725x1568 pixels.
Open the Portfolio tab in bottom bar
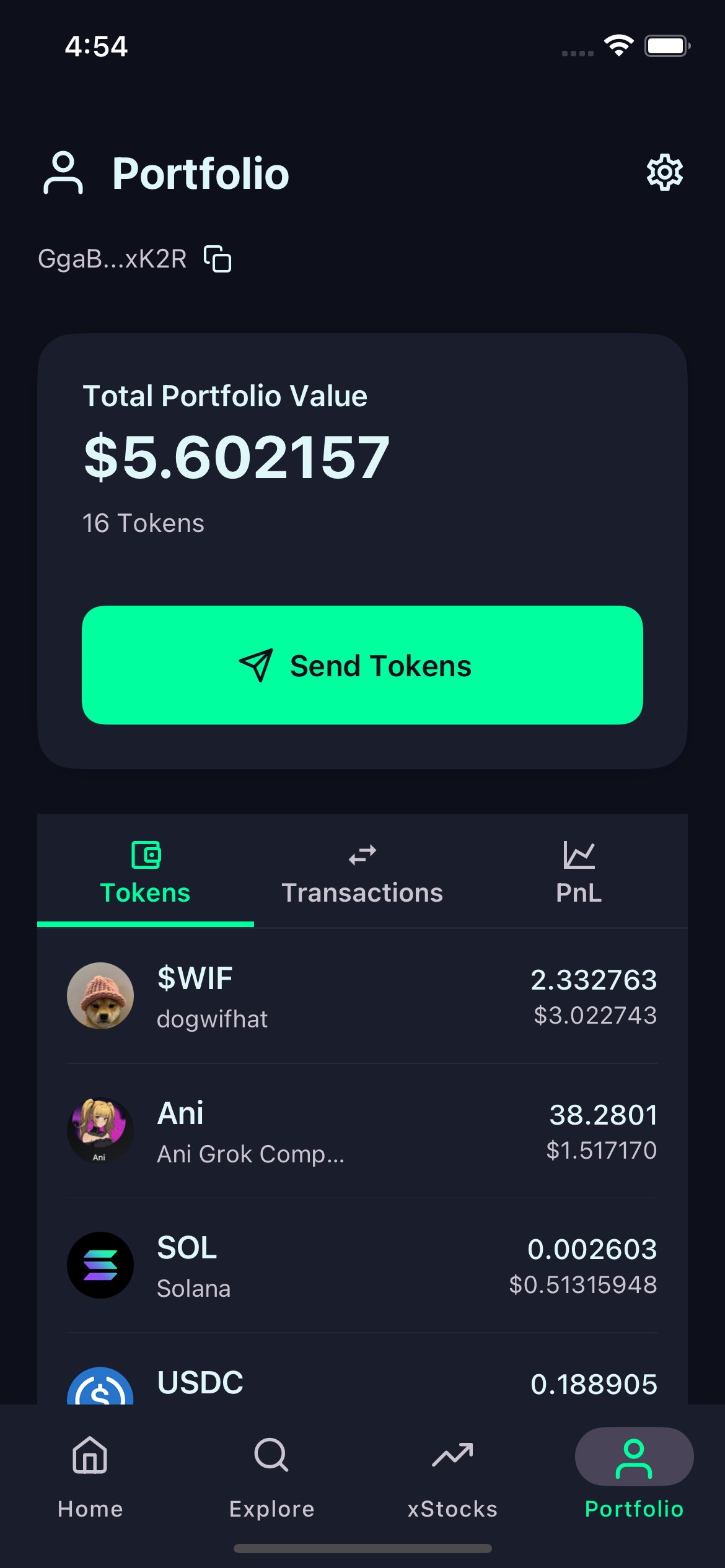[634, 1474]
